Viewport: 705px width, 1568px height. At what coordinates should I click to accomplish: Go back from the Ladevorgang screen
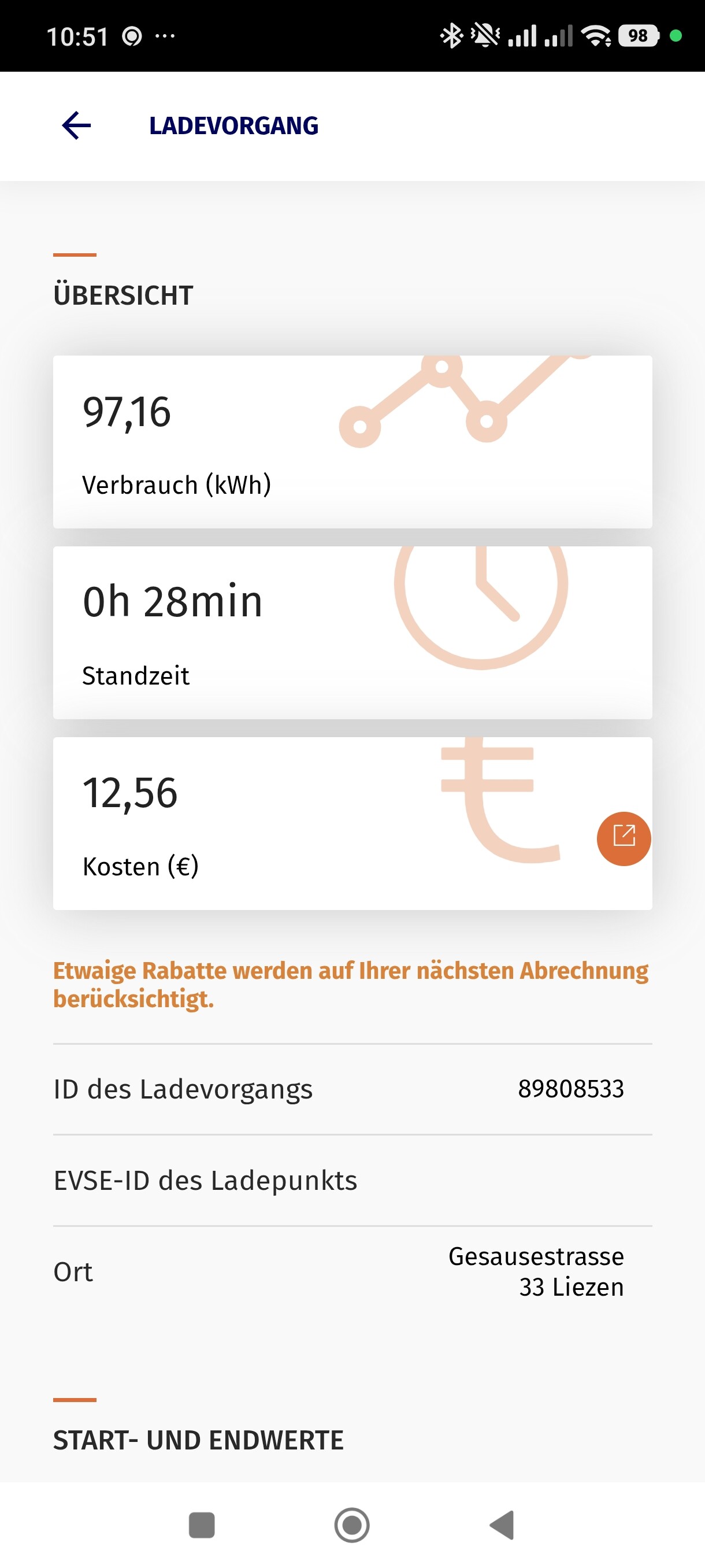tap(77, 125)
